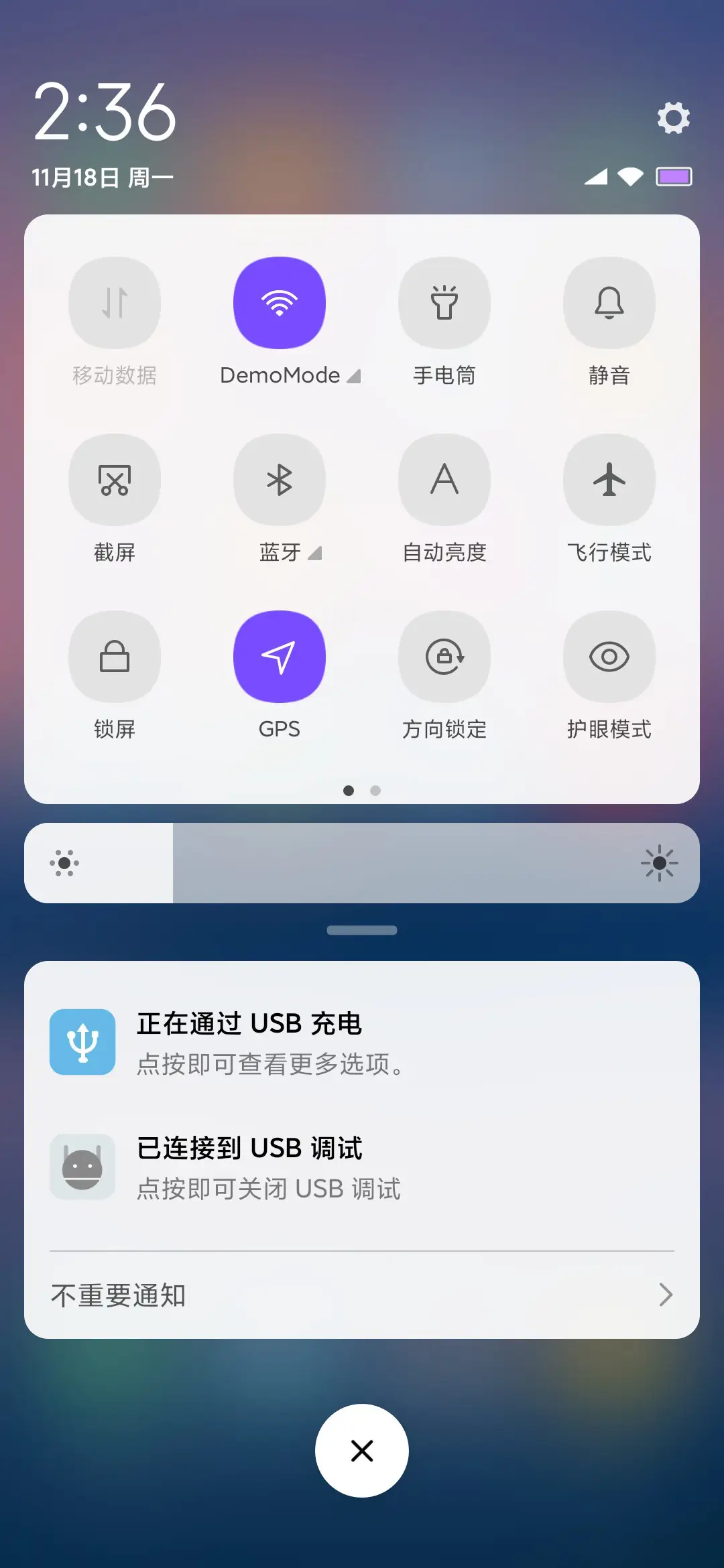Adjust the brightness slider
Image resolution: width=724 pixels, height=1568 pixels.
tap(362, 863)
